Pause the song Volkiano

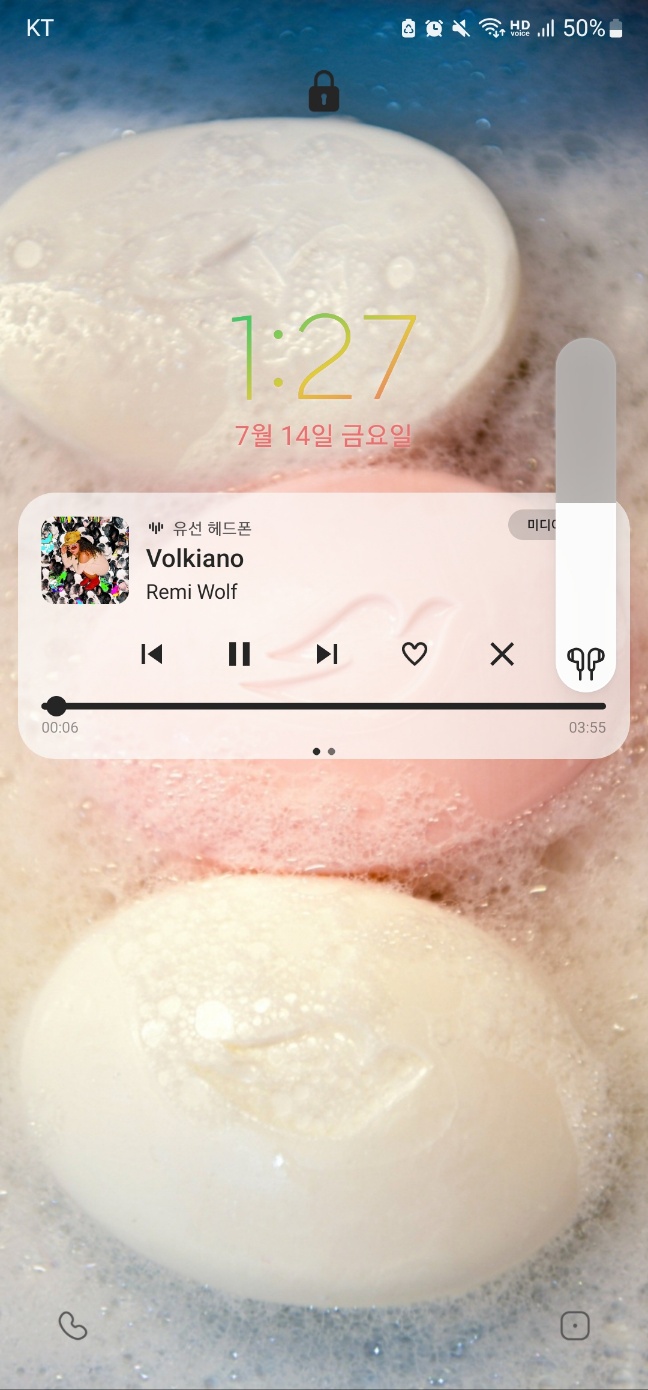[x=239, y=654]
